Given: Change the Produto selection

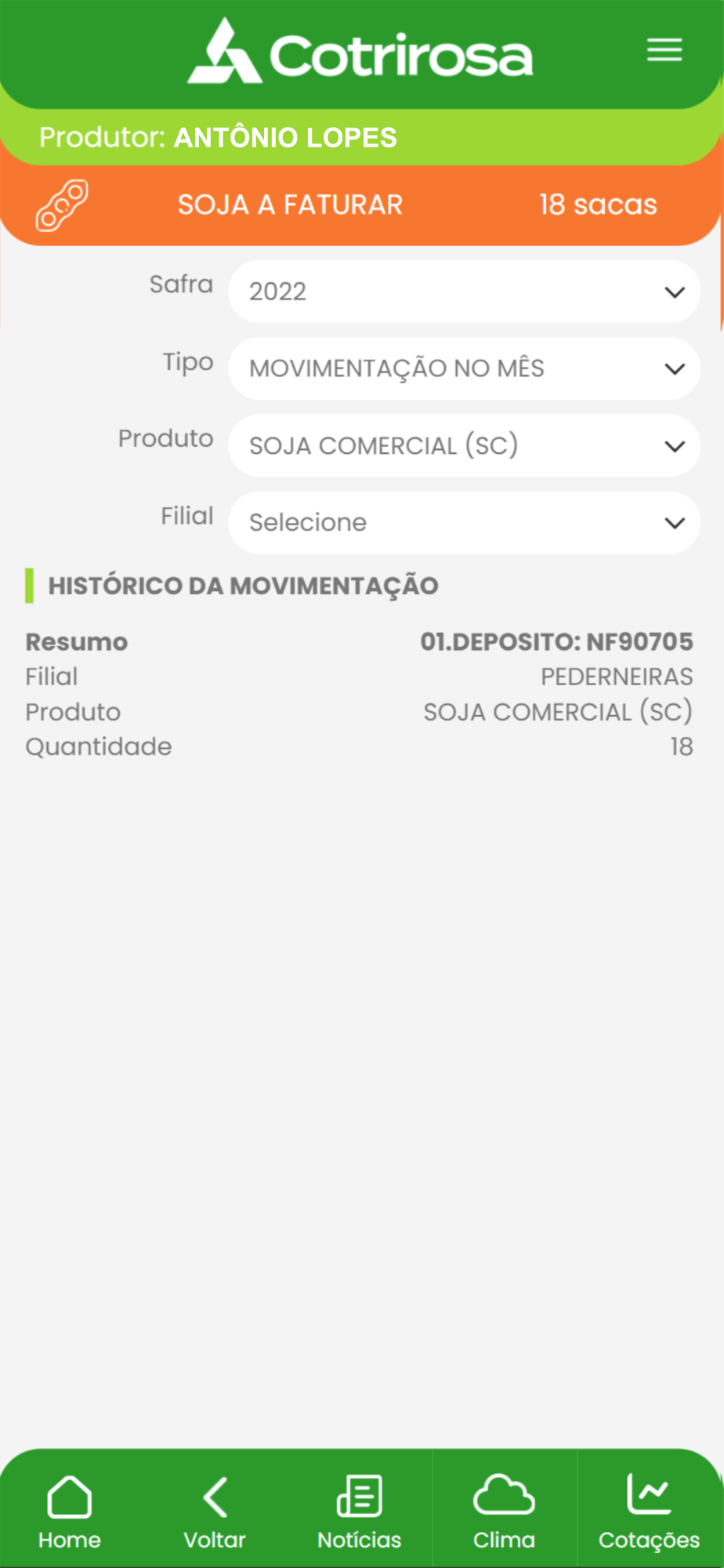Looking at the screenshot, I should [464, 445].
